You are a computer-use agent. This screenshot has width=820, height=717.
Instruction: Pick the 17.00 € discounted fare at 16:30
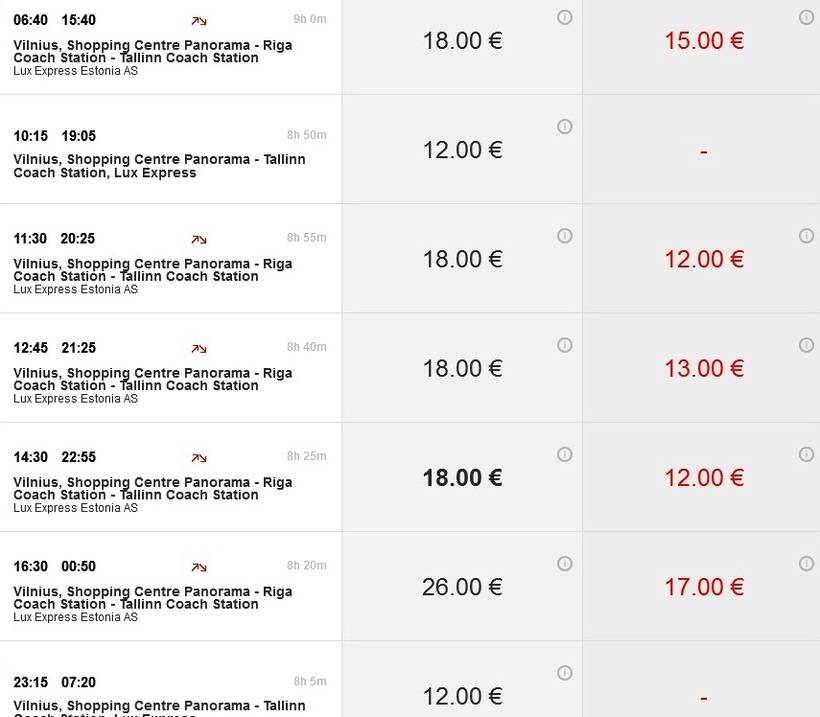click(704, 587)
